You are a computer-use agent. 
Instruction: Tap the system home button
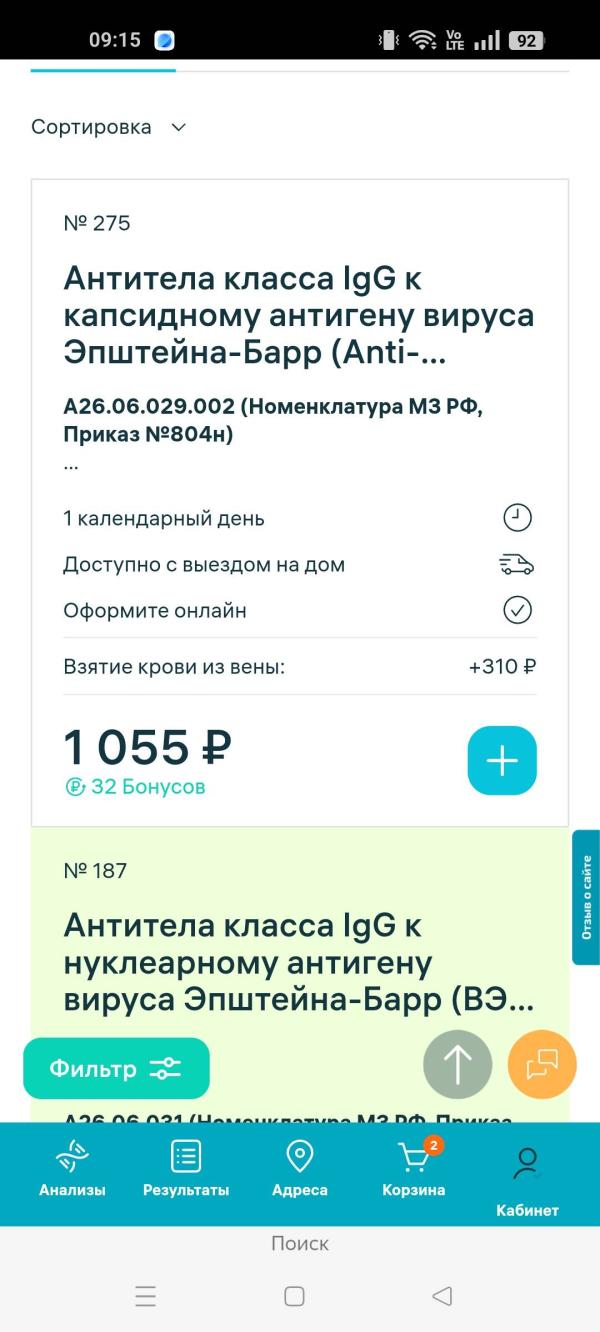[294, 1296]
